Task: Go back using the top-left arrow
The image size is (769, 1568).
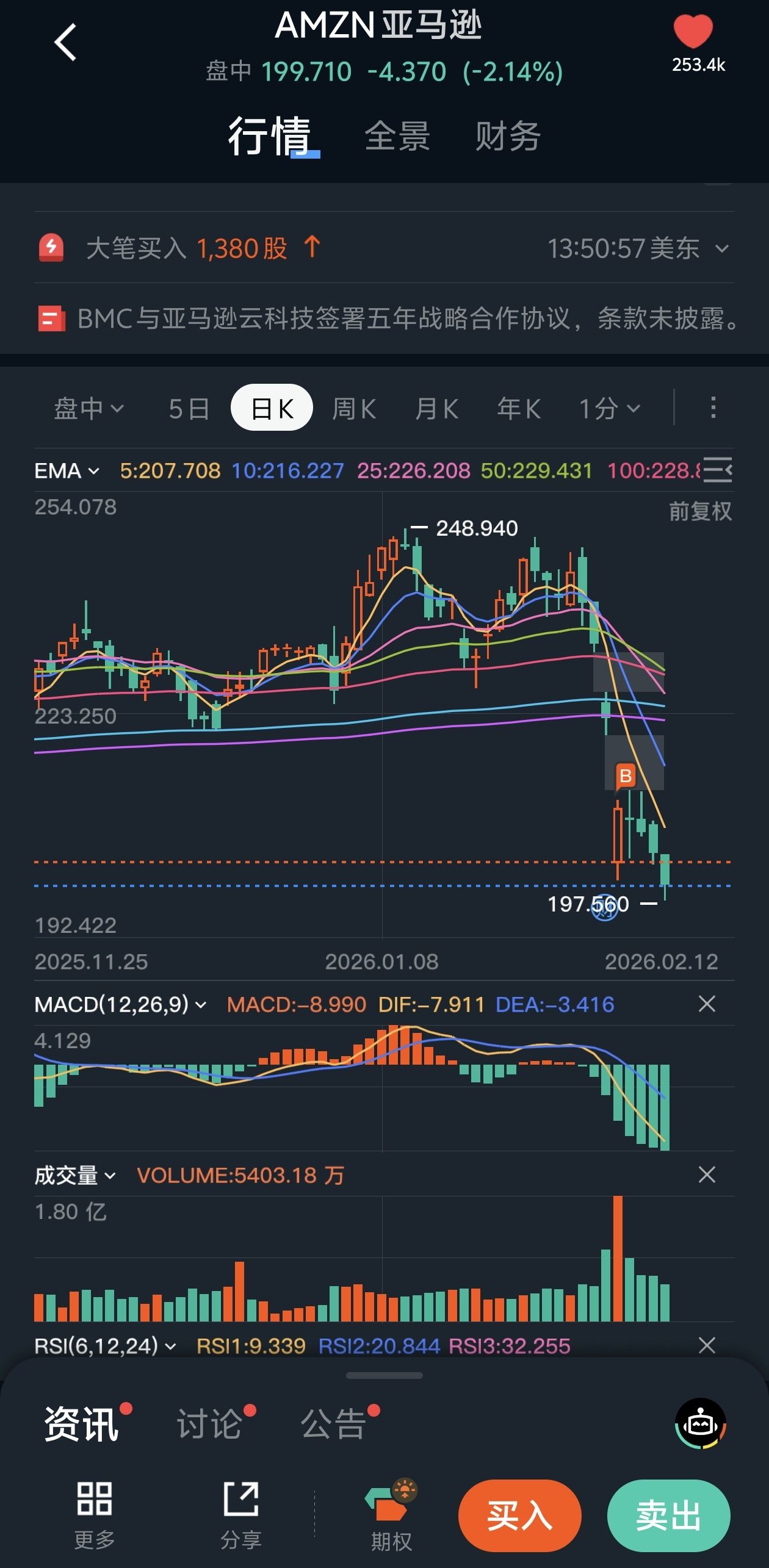Action: [x=65, y=43]
